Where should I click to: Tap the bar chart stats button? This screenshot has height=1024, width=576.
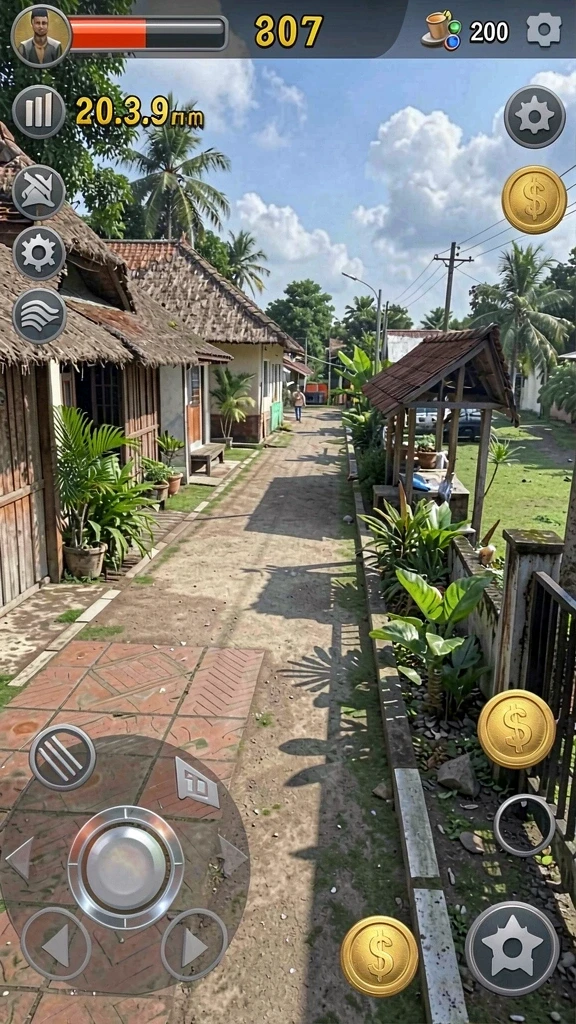point(39,112)
